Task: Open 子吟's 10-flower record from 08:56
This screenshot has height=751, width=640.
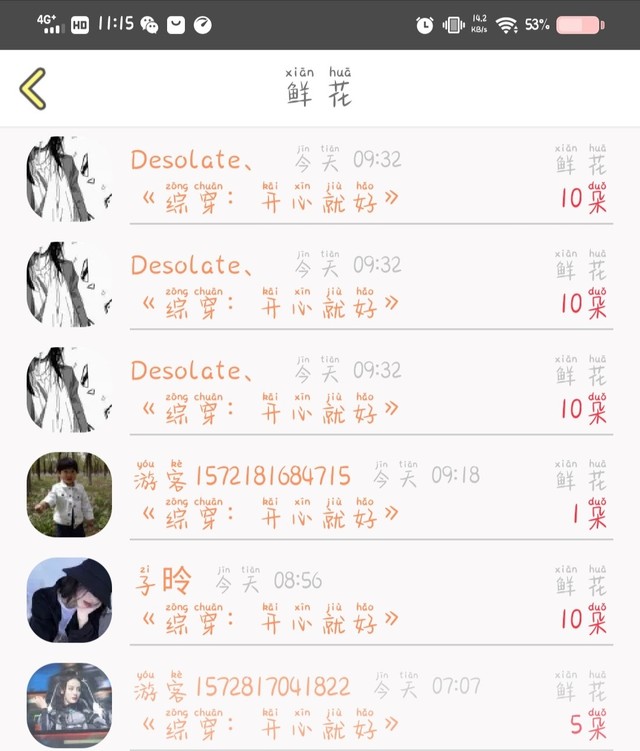Action: [320, 600]
